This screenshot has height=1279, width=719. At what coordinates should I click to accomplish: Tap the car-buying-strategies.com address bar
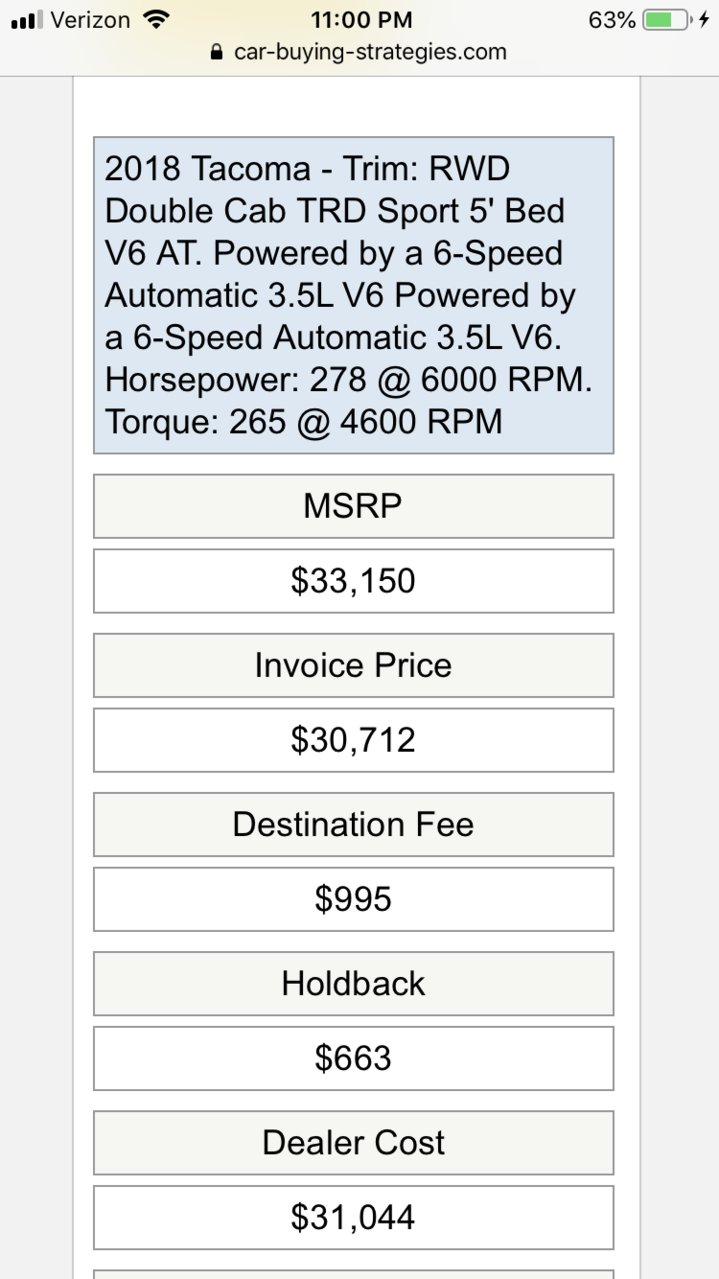click(359, 52)
